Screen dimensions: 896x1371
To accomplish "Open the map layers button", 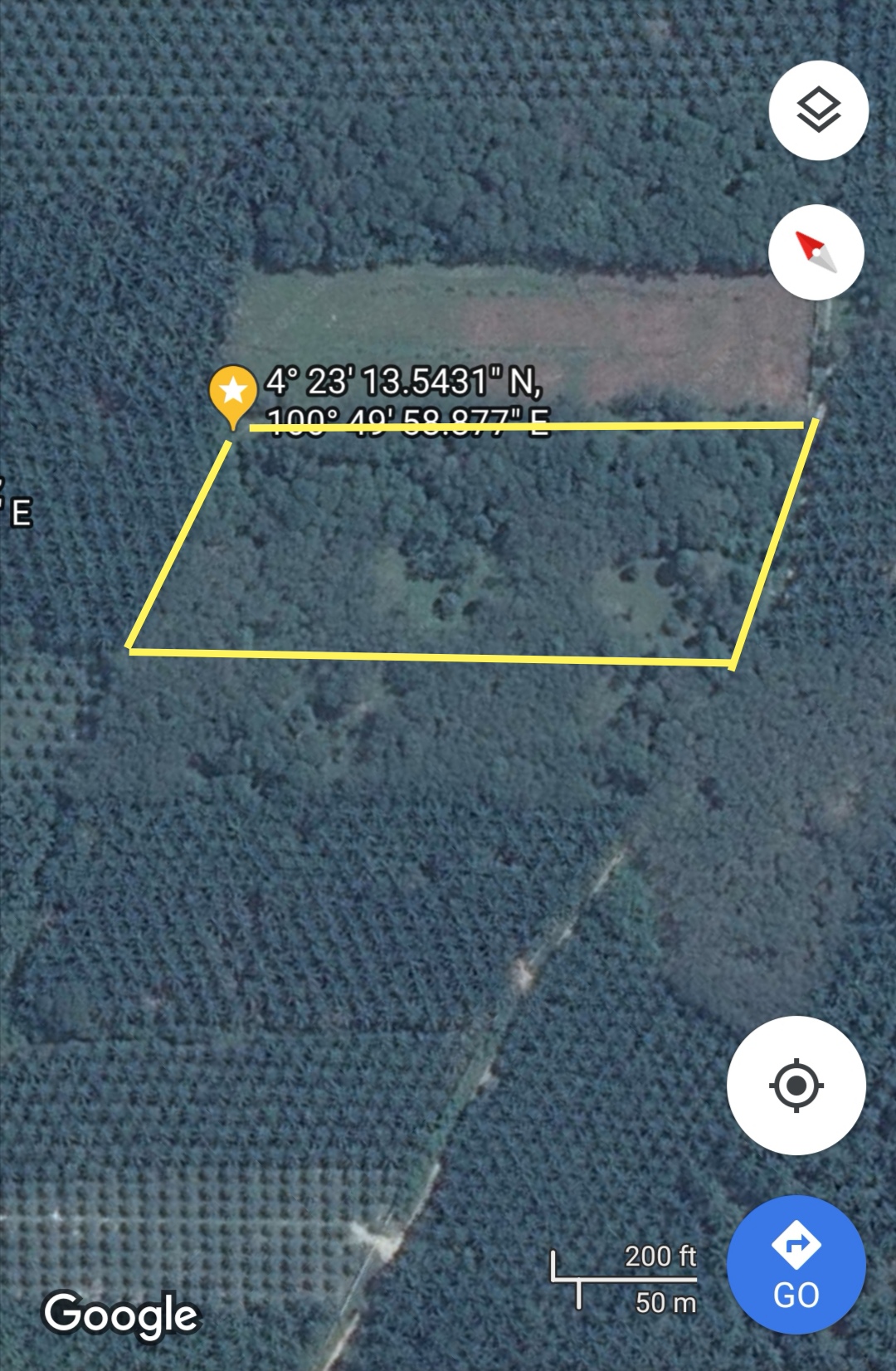I will tap(818, 110).
